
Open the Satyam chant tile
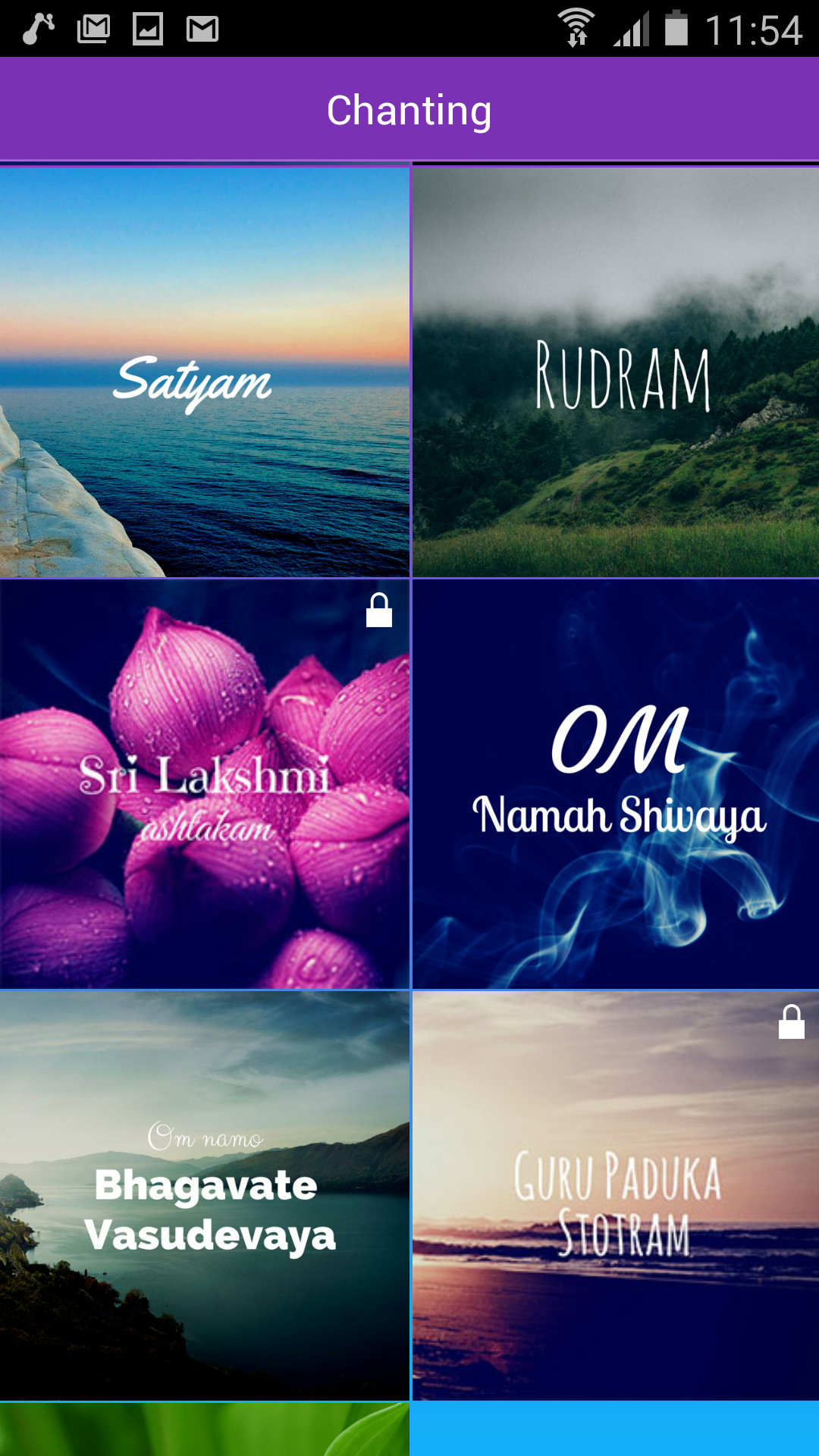point(205,372)
